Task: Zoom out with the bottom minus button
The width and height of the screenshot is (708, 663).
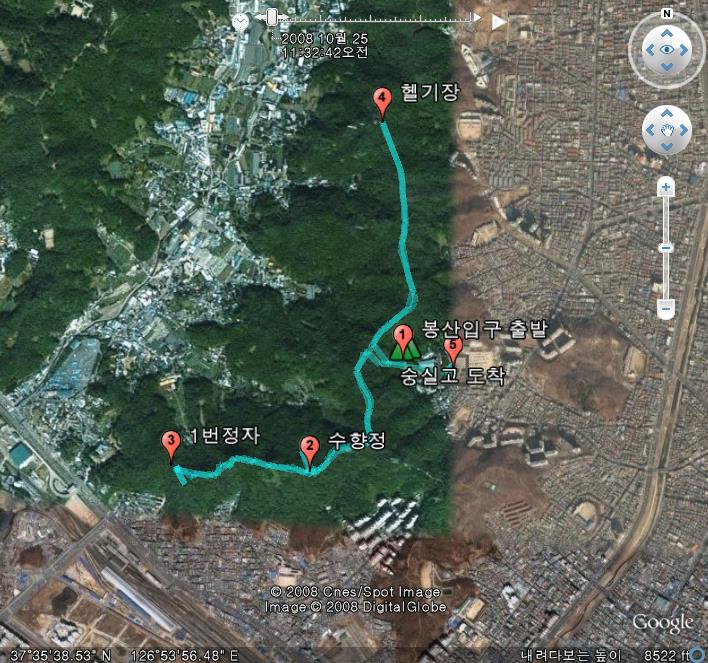Action: click(x=666, y=310)
